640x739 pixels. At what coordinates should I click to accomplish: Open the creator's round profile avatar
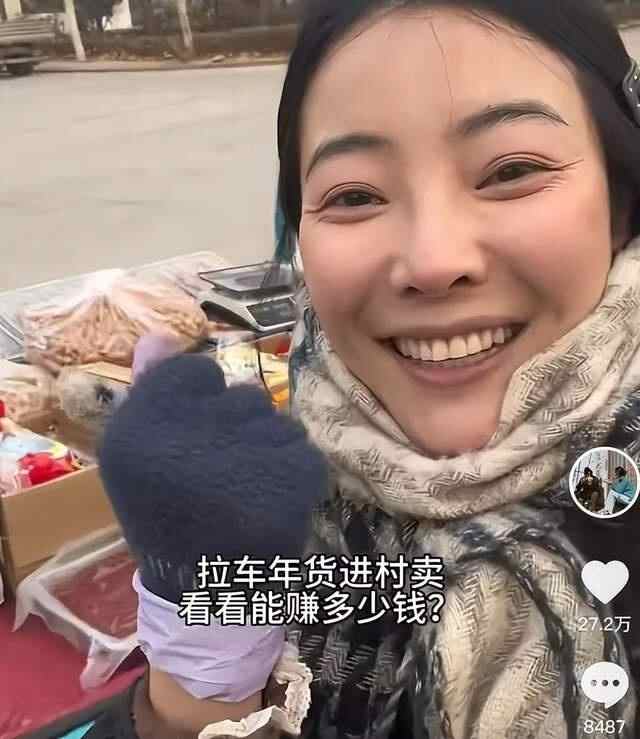[604, 482]
